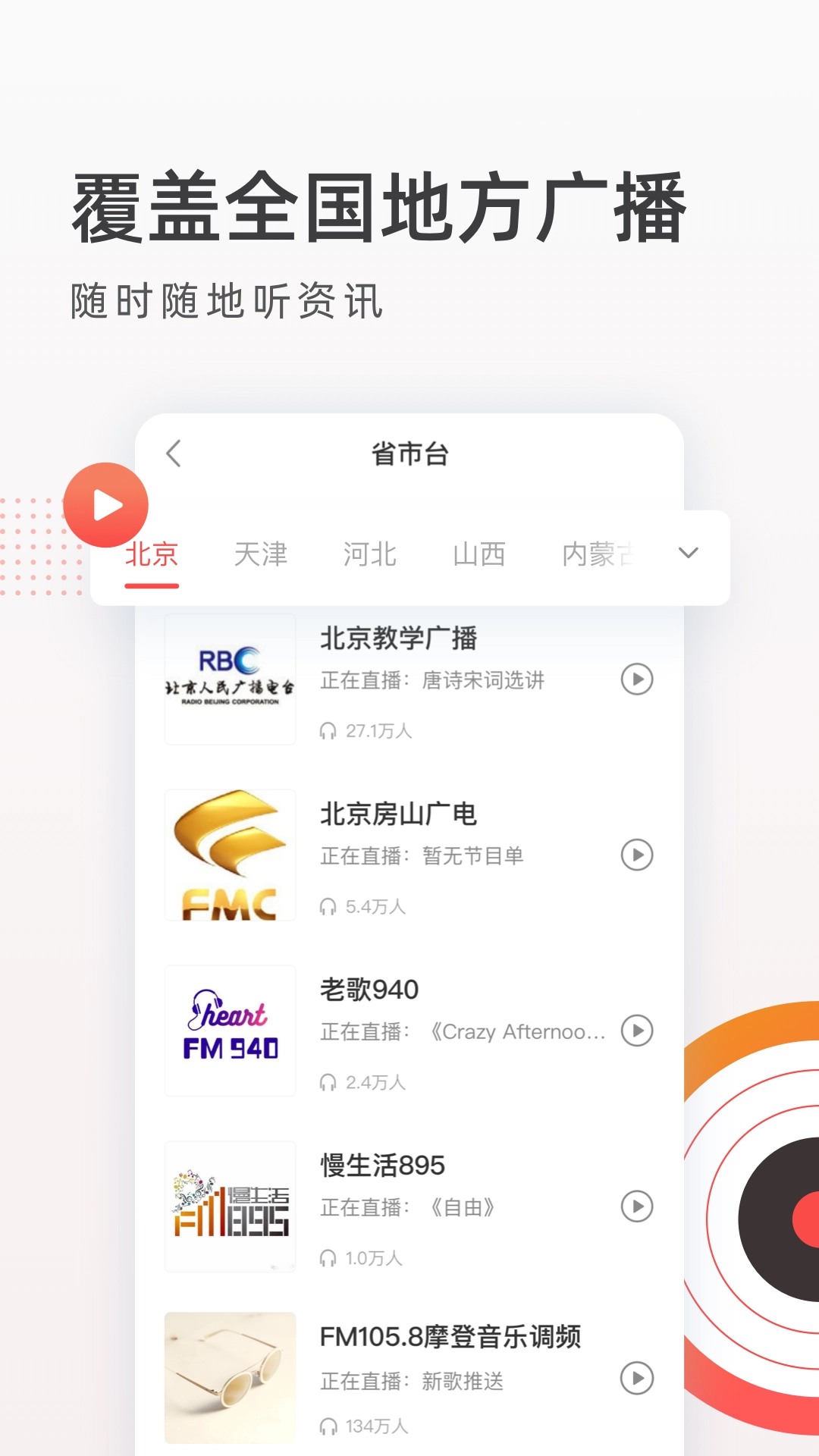The width and height of the screenshot is (819, 1456).
Task: Expand the full province list chevron
Action: click(x=687, y=554)
